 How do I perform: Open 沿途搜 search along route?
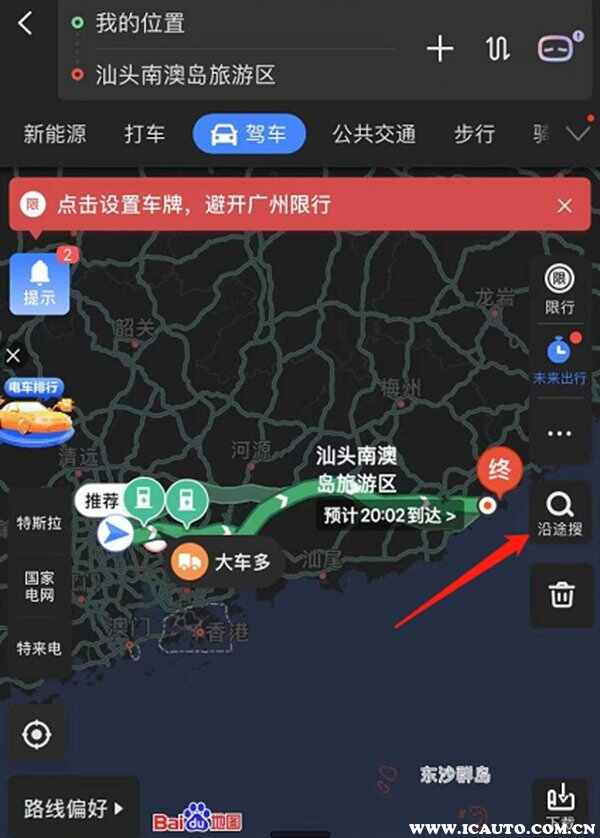pyautogui.click(x=560, y=513)
